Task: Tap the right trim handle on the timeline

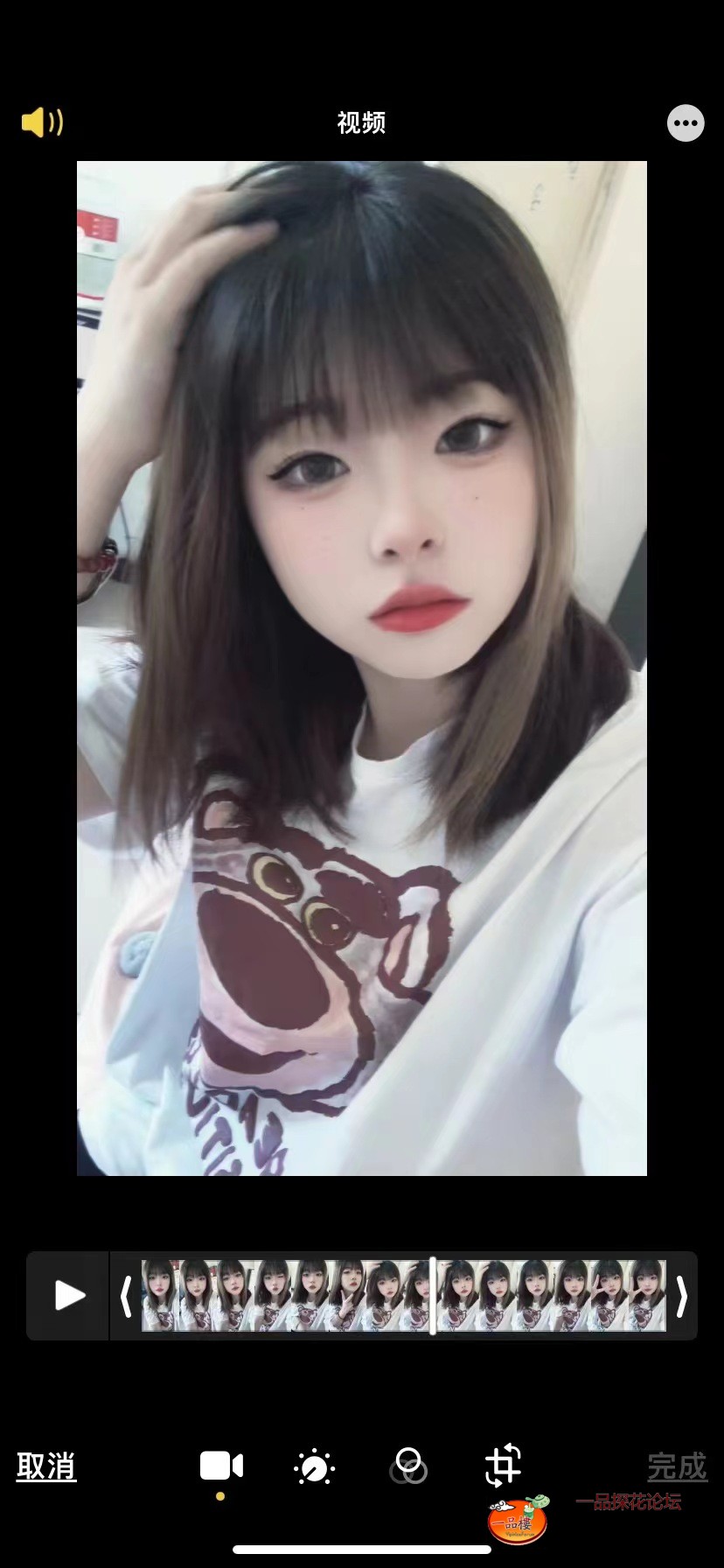Action: point(681,1296)
